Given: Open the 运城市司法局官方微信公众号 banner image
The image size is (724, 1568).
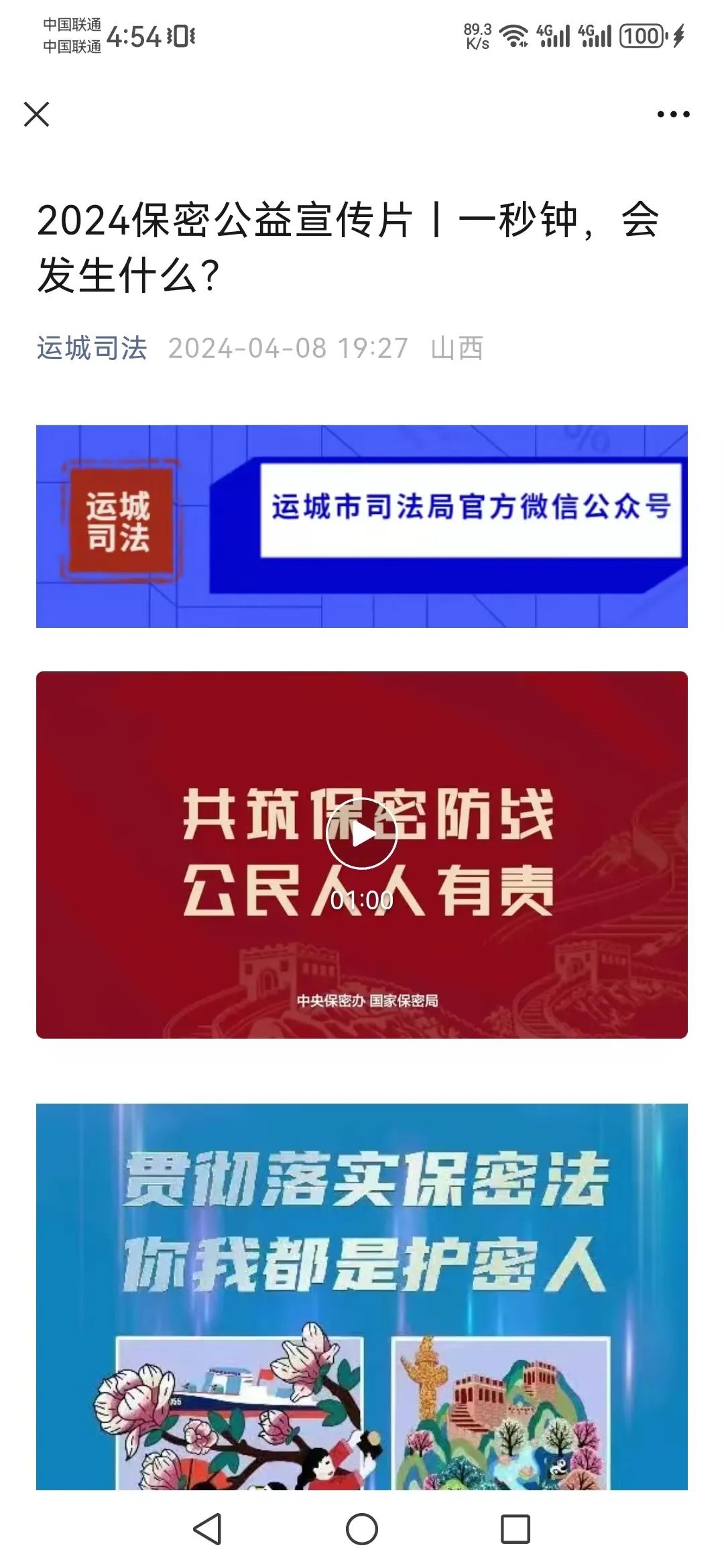Looking at the screenshot, I should click(362, 526).
